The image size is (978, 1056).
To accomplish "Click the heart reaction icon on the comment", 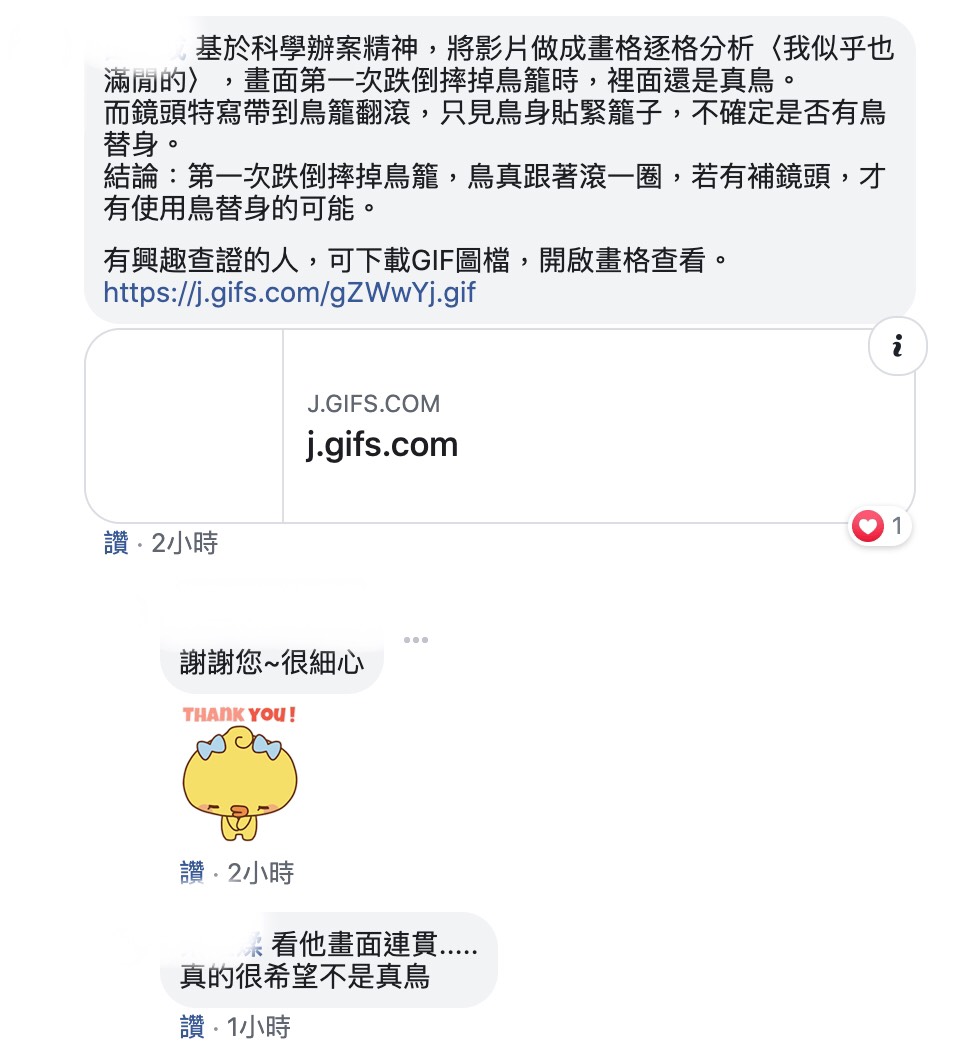I will 868,526.
